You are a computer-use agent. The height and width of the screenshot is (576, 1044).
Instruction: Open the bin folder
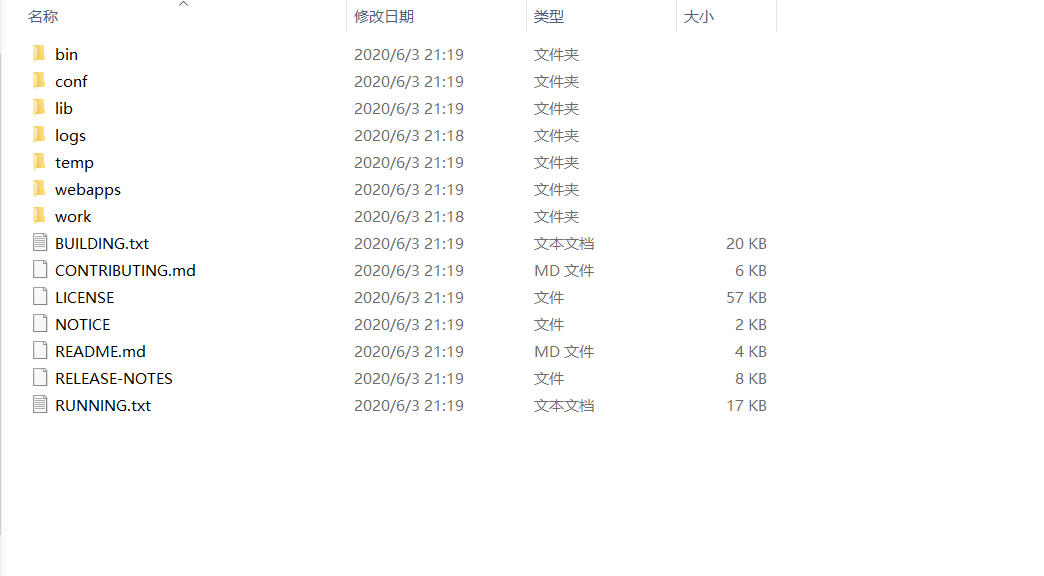point(66,54)
